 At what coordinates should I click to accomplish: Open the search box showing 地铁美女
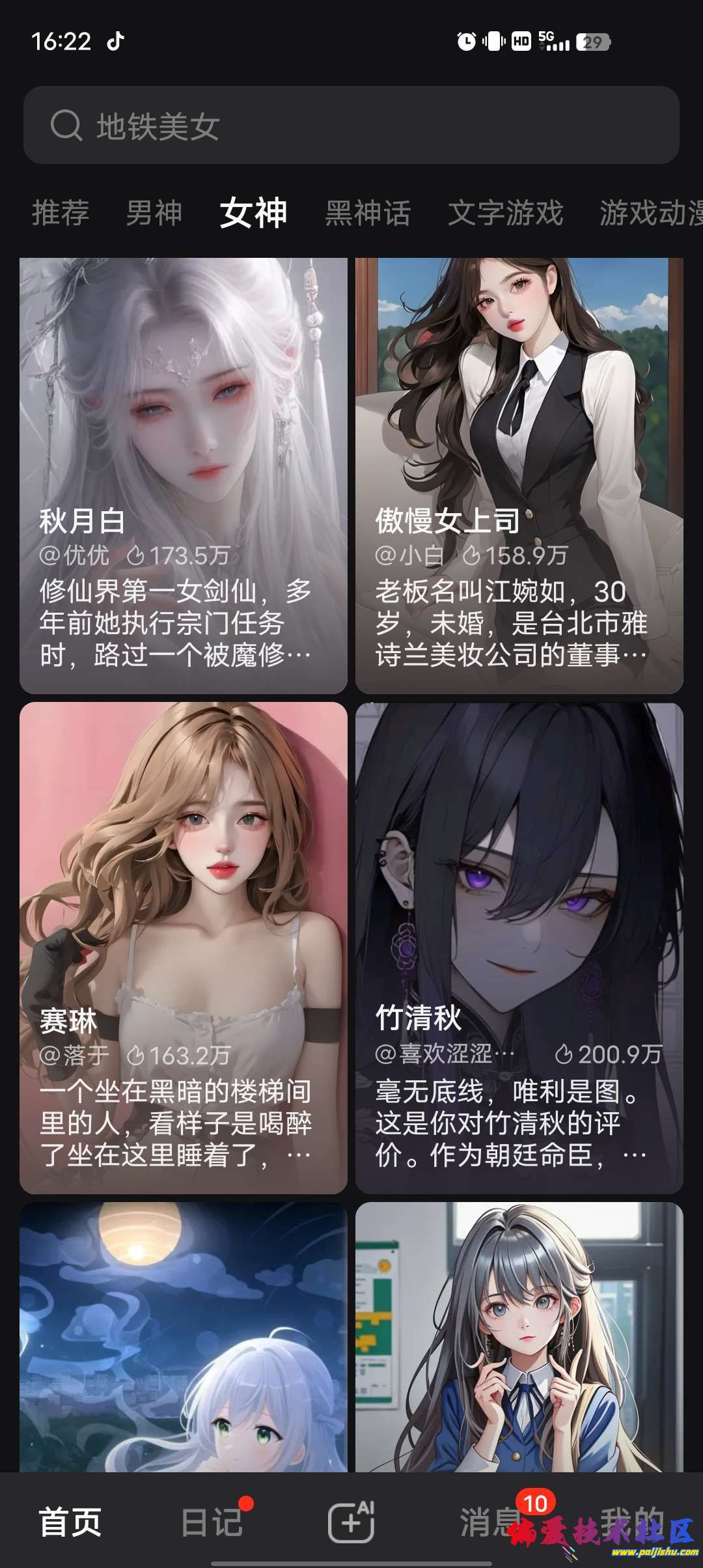click(351, 125)
